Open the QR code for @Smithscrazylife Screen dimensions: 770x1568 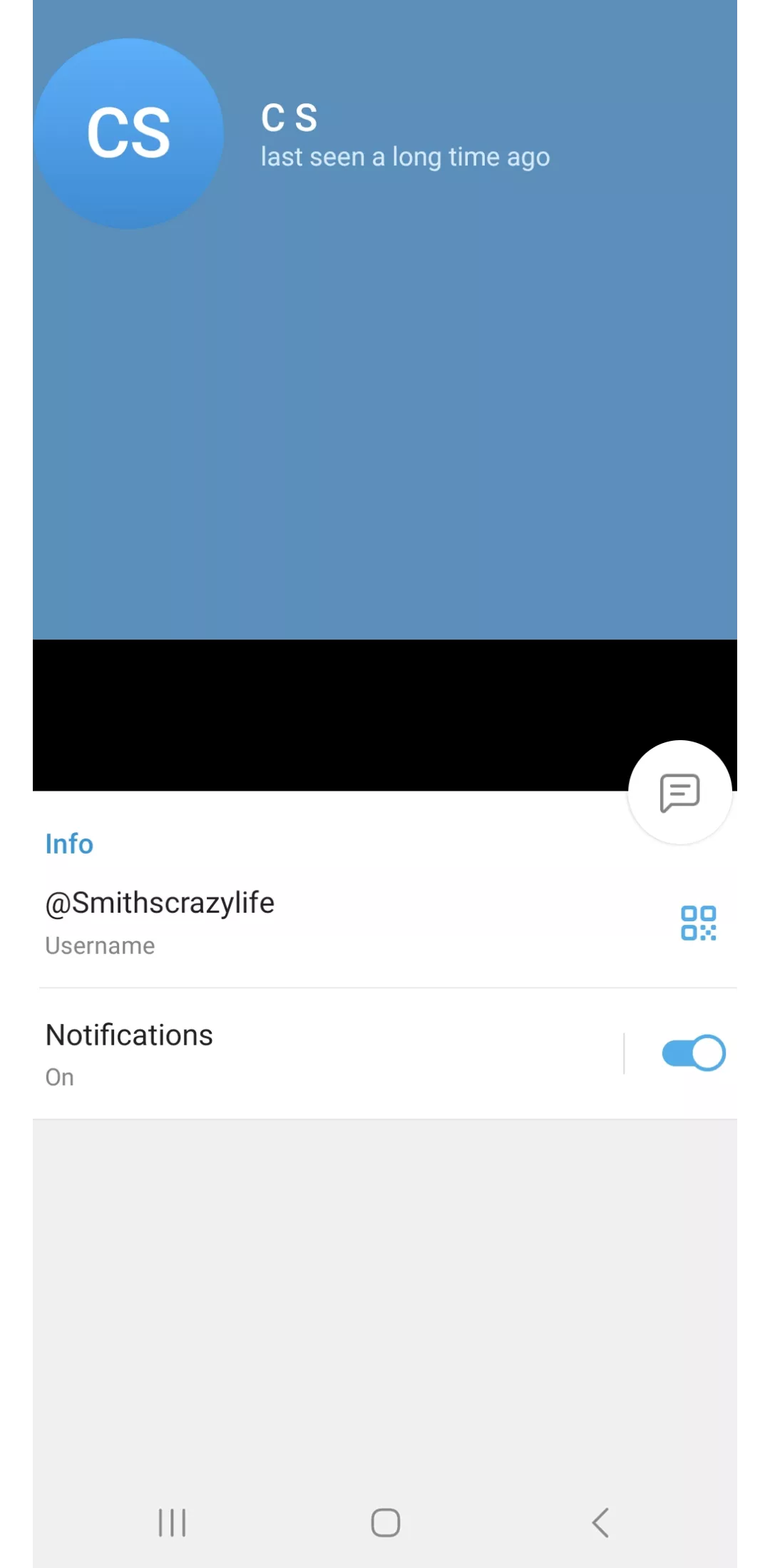point(698,923)
